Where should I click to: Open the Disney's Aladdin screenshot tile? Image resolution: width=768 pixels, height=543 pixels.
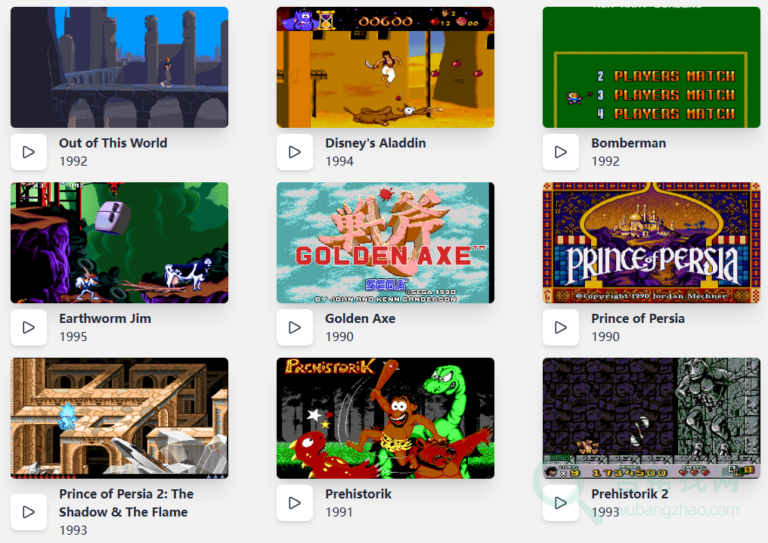click(385, 67)
